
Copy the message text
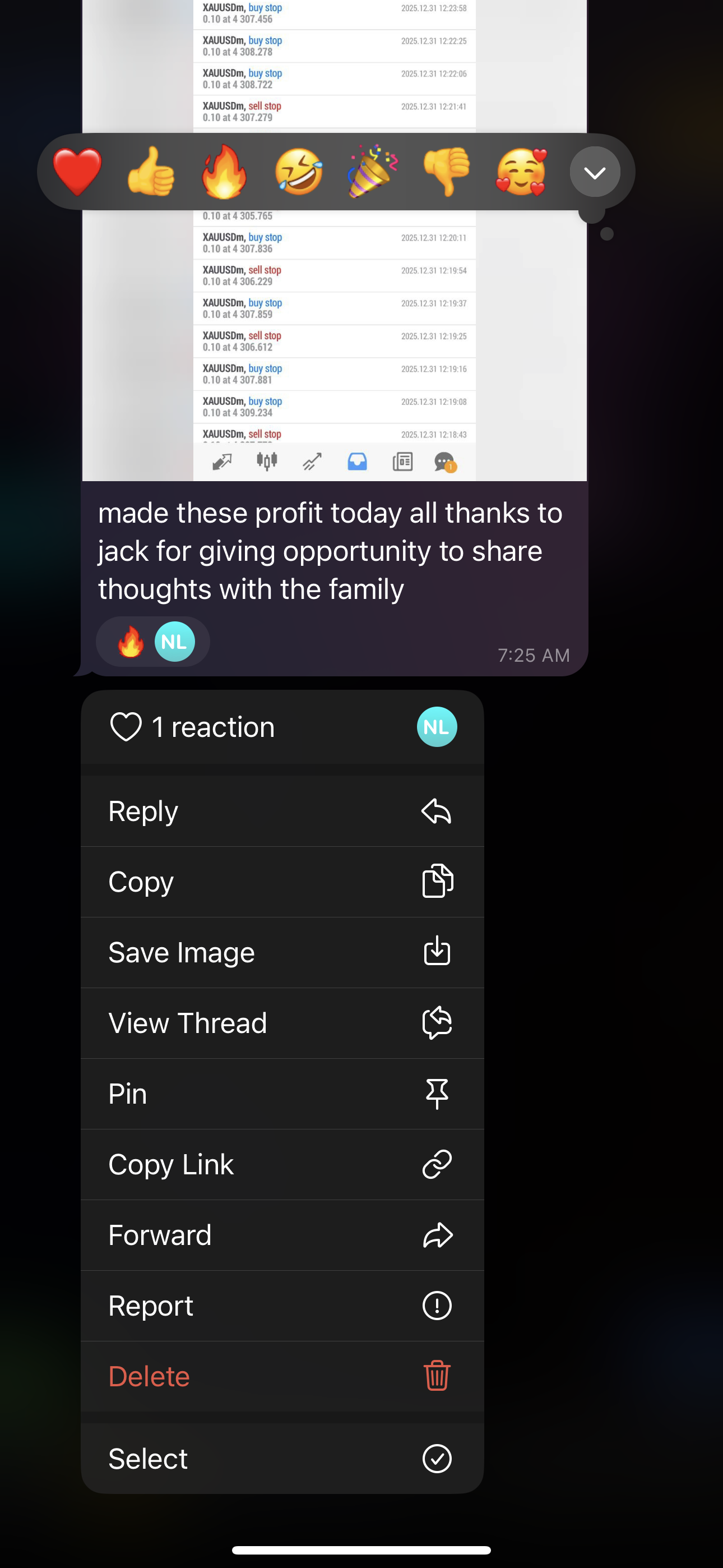282,882
